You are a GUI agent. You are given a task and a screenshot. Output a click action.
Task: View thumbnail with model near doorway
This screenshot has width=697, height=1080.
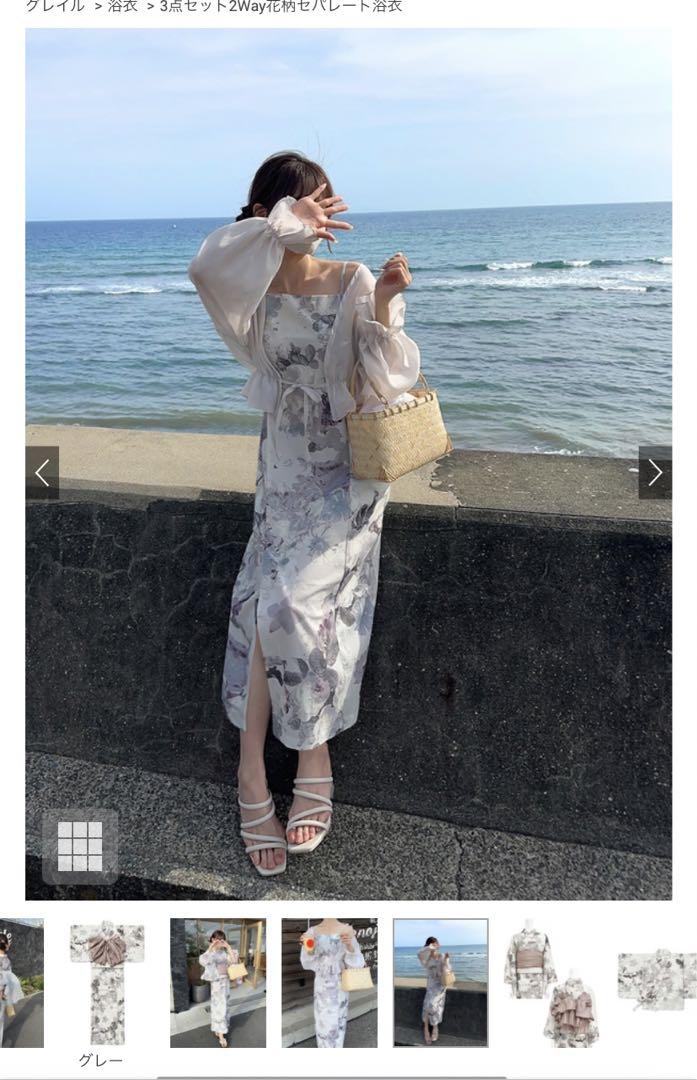click(x=218, y=983)
